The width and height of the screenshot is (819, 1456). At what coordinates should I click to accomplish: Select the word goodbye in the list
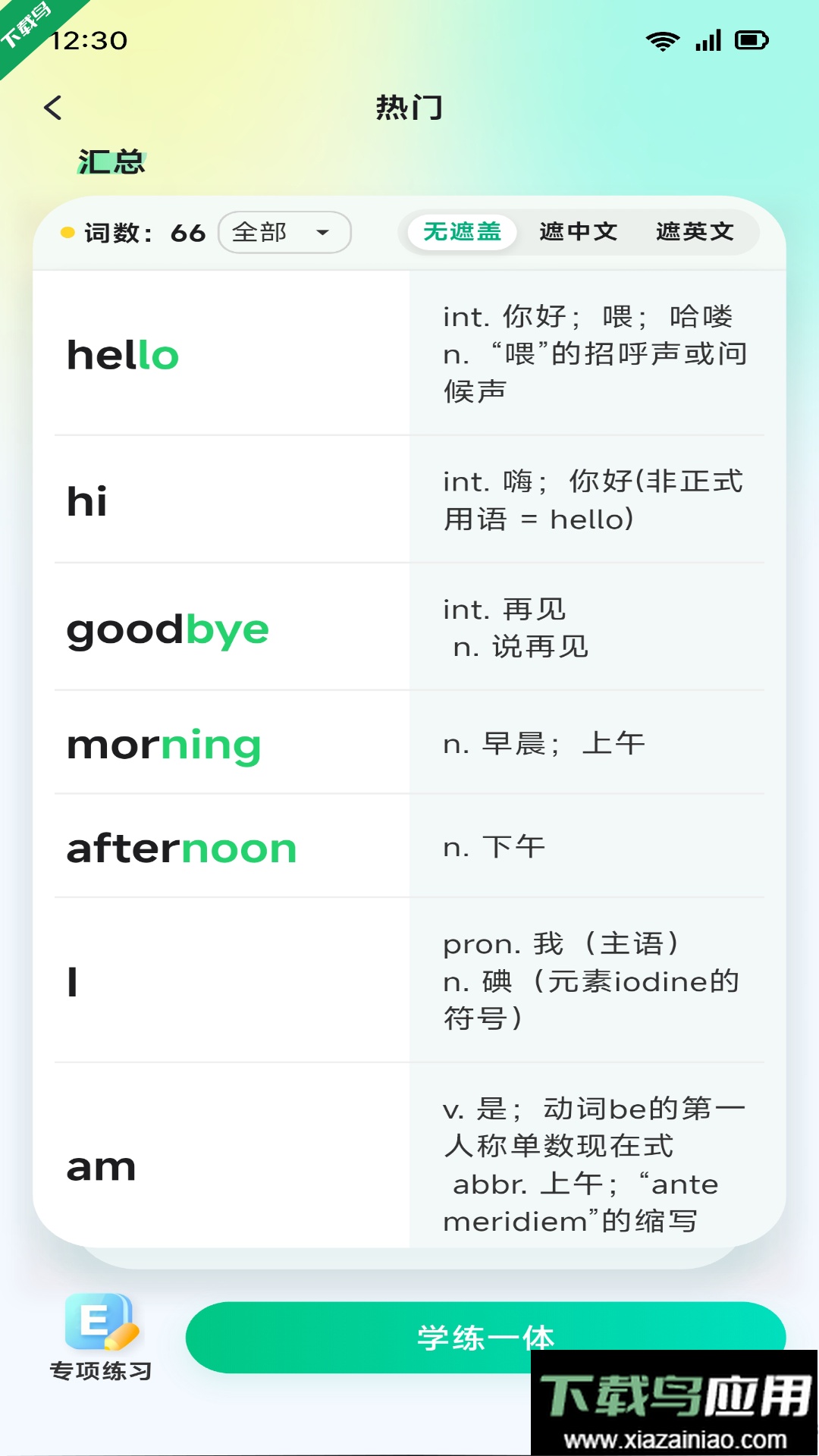tap(167, 628)
